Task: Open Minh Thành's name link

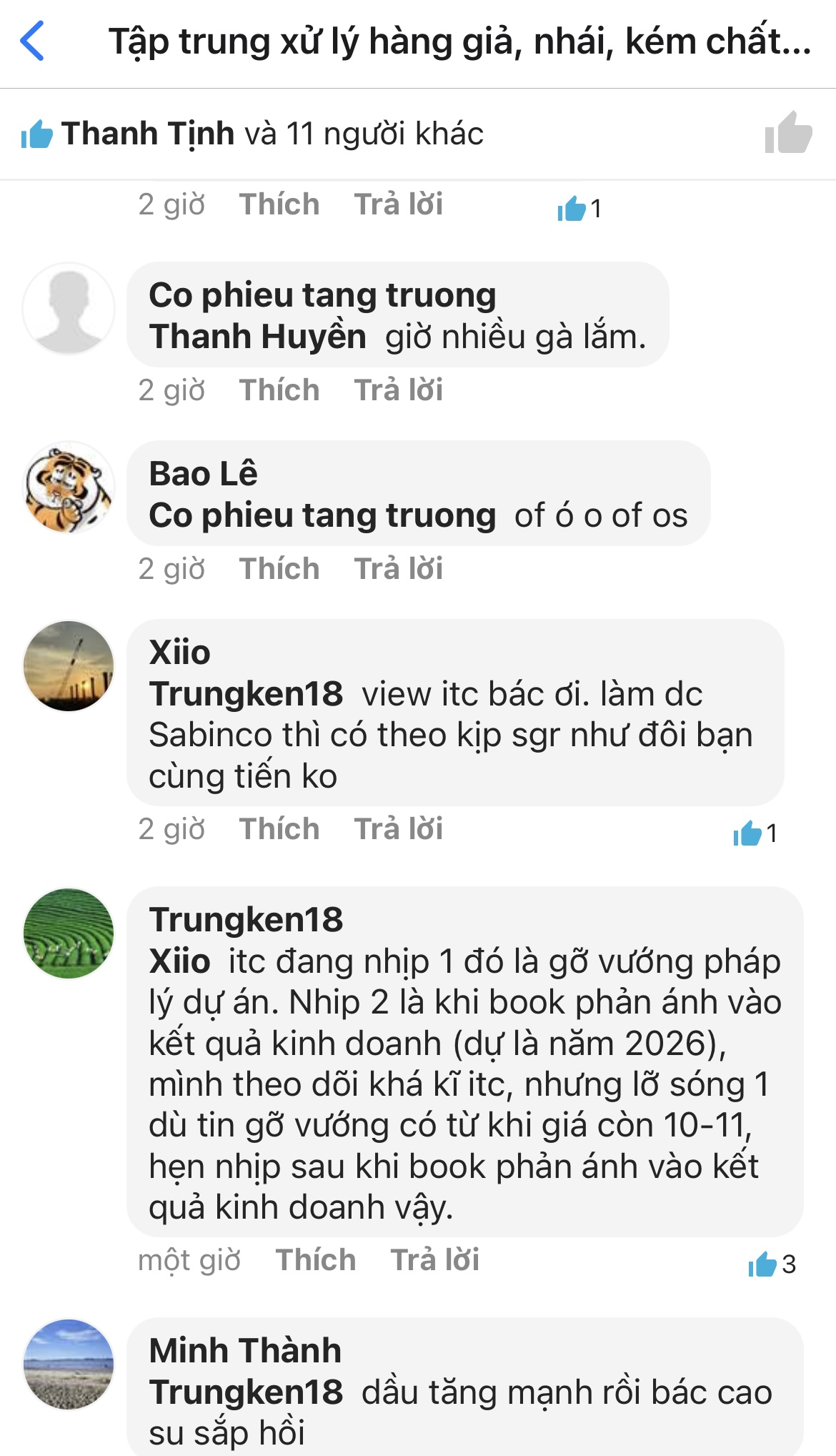Action: [245, 1351]
